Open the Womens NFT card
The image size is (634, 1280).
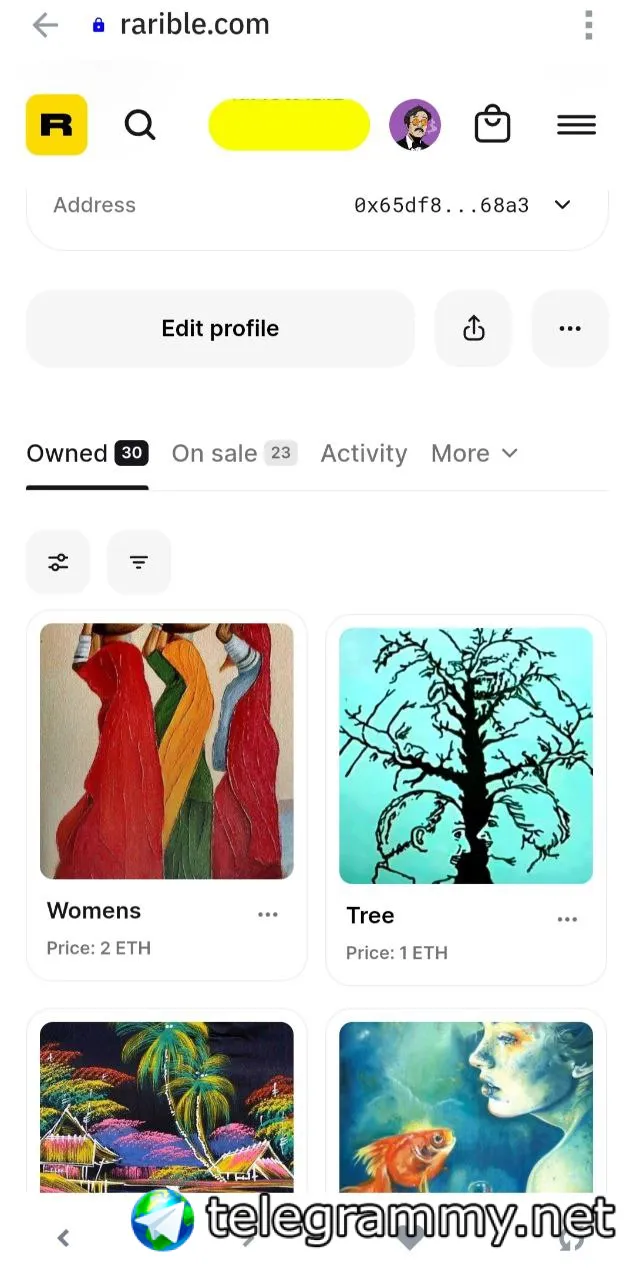[x=166, y=795]
